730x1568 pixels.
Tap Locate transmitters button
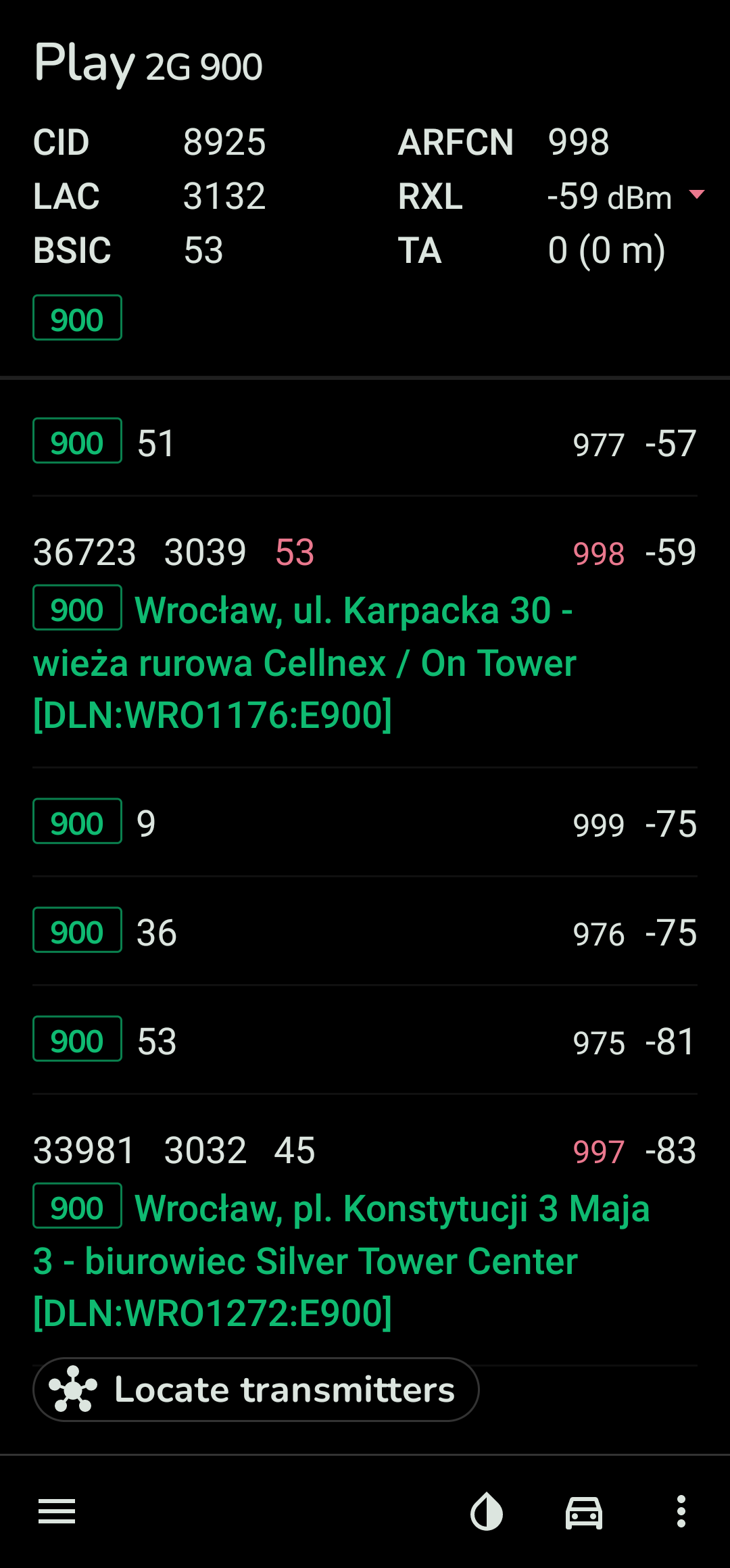point(256,1390)
